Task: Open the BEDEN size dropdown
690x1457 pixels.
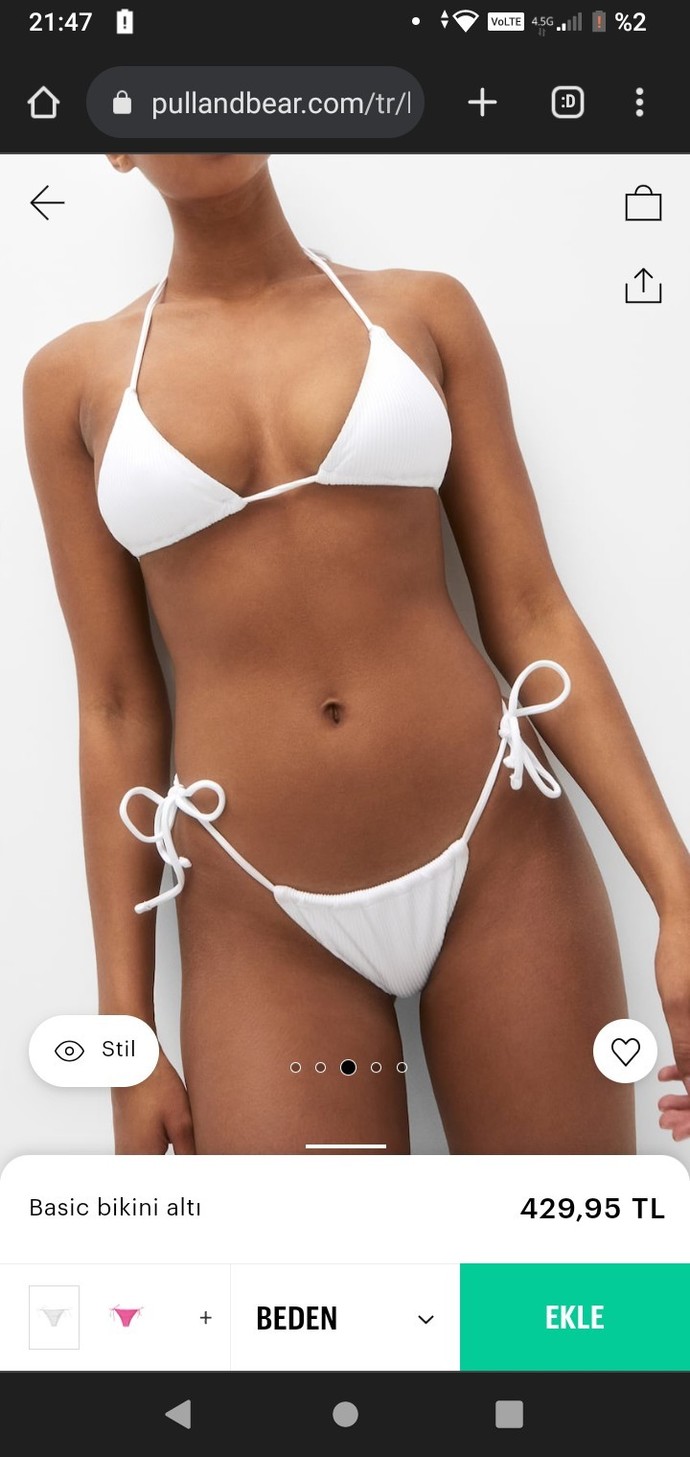Action: click(345, 1318)
